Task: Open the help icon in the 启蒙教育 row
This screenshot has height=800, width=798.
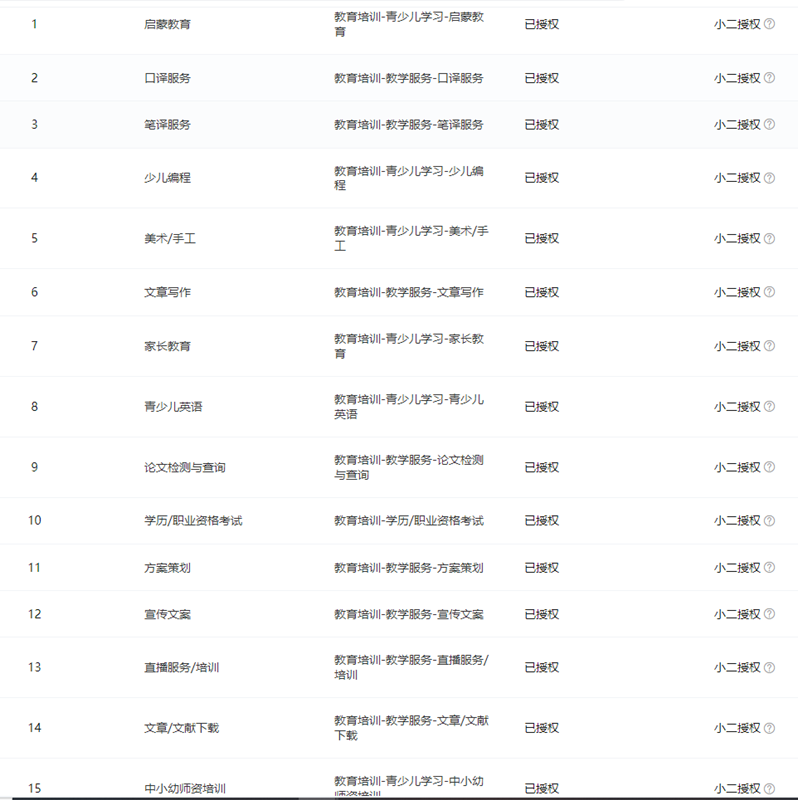Action: pyautogui.click(x=769, y=24)
